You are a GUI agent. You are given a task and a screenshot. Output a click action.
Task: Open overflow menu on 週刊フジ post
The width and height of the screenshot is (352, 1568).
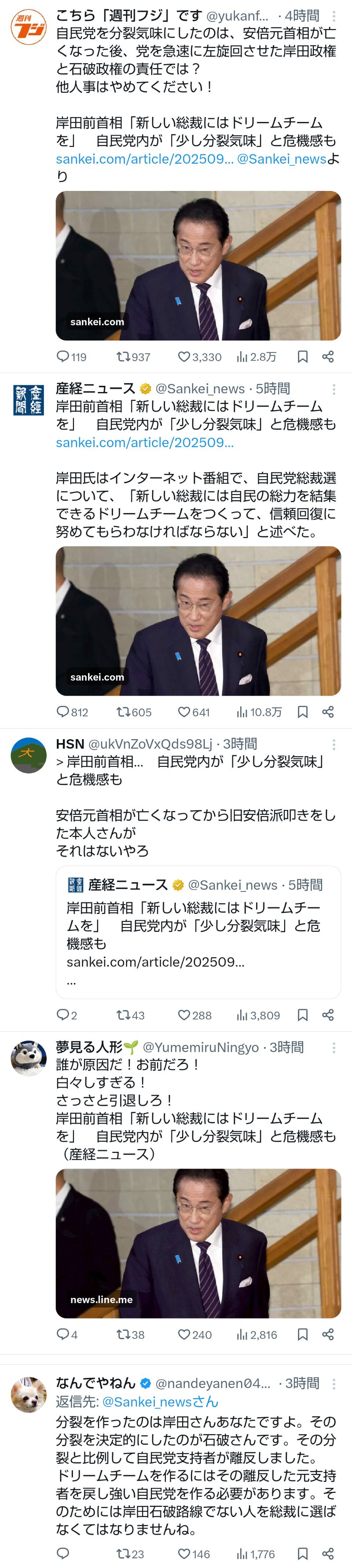(334, 16)
